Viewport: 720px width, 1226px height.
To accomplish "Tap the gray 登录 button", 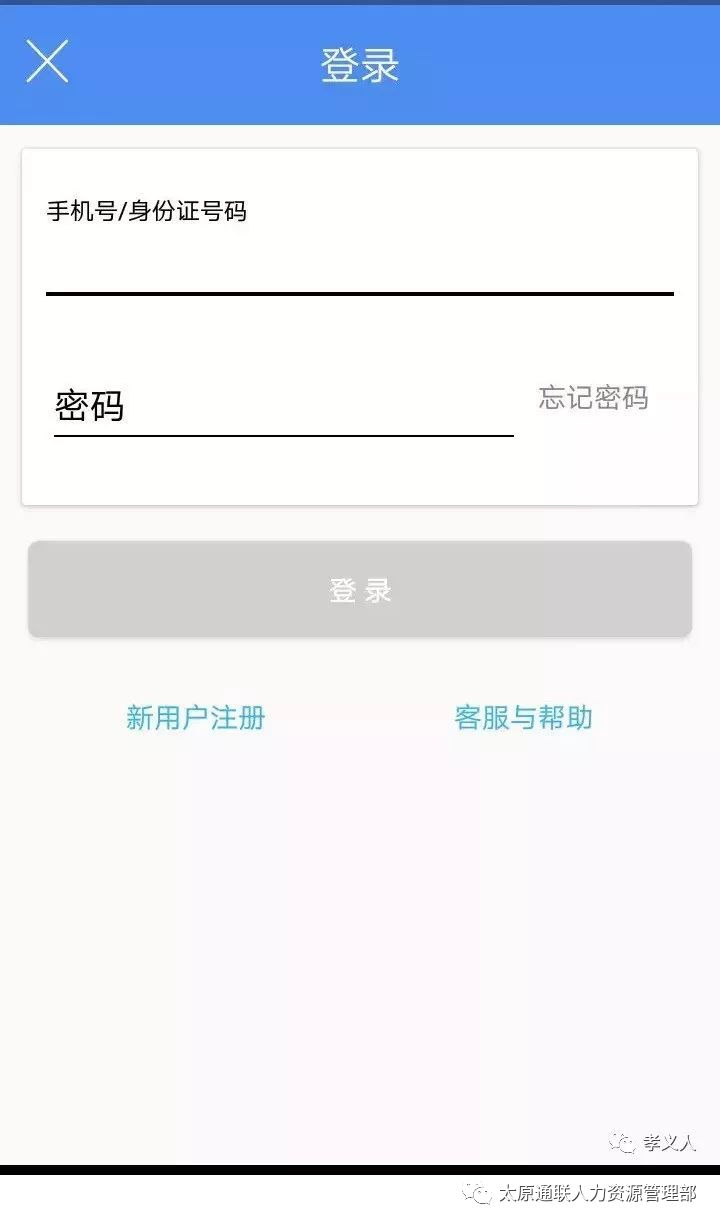I will click(360, 589).
